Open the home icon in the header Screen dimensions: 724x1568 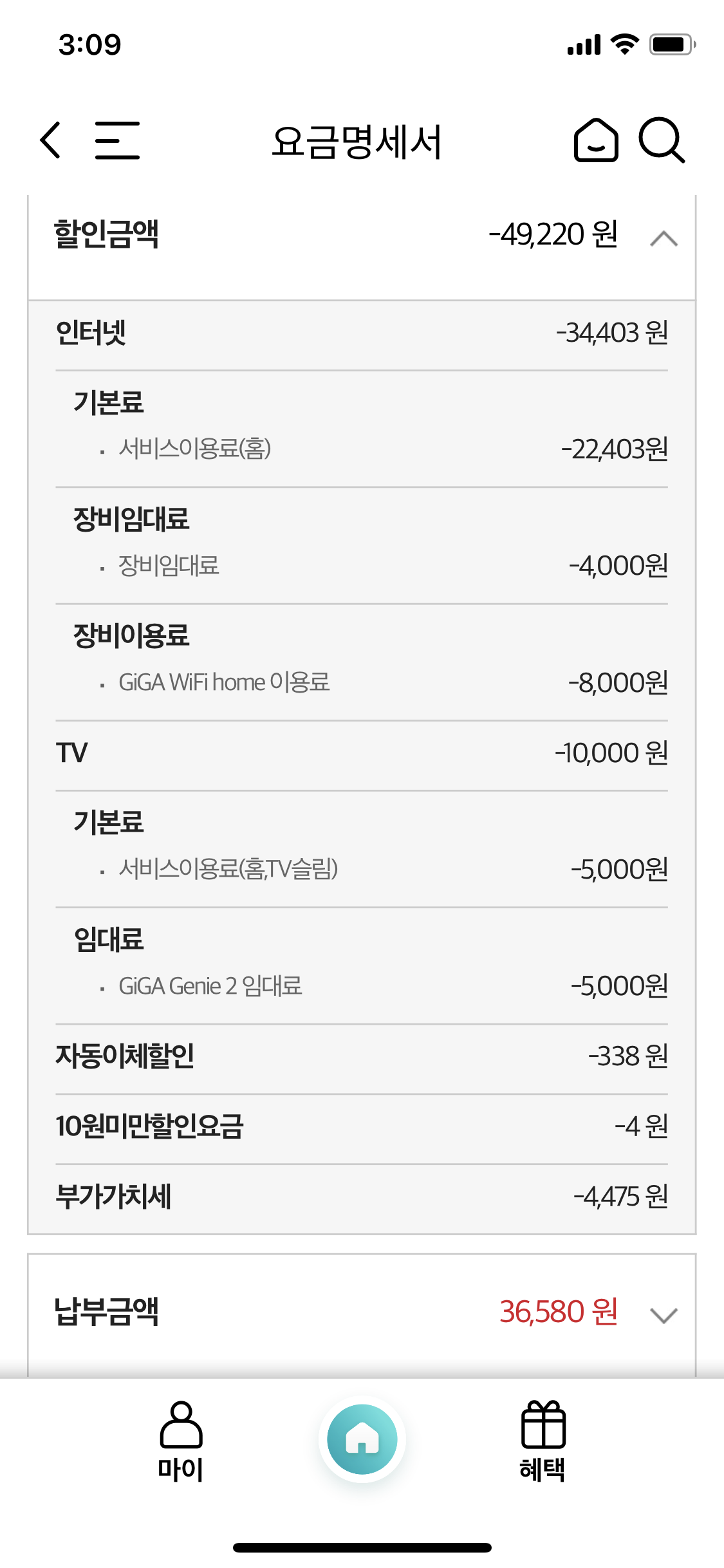[596, 140]
